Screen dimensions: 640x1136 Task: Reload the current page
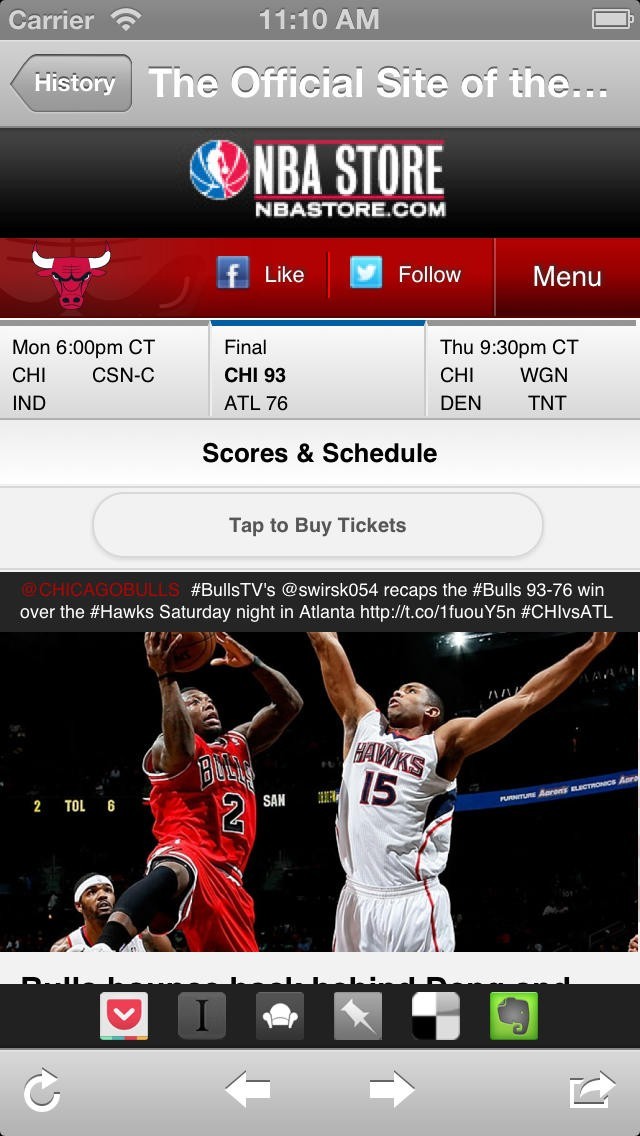point(42,1090)
